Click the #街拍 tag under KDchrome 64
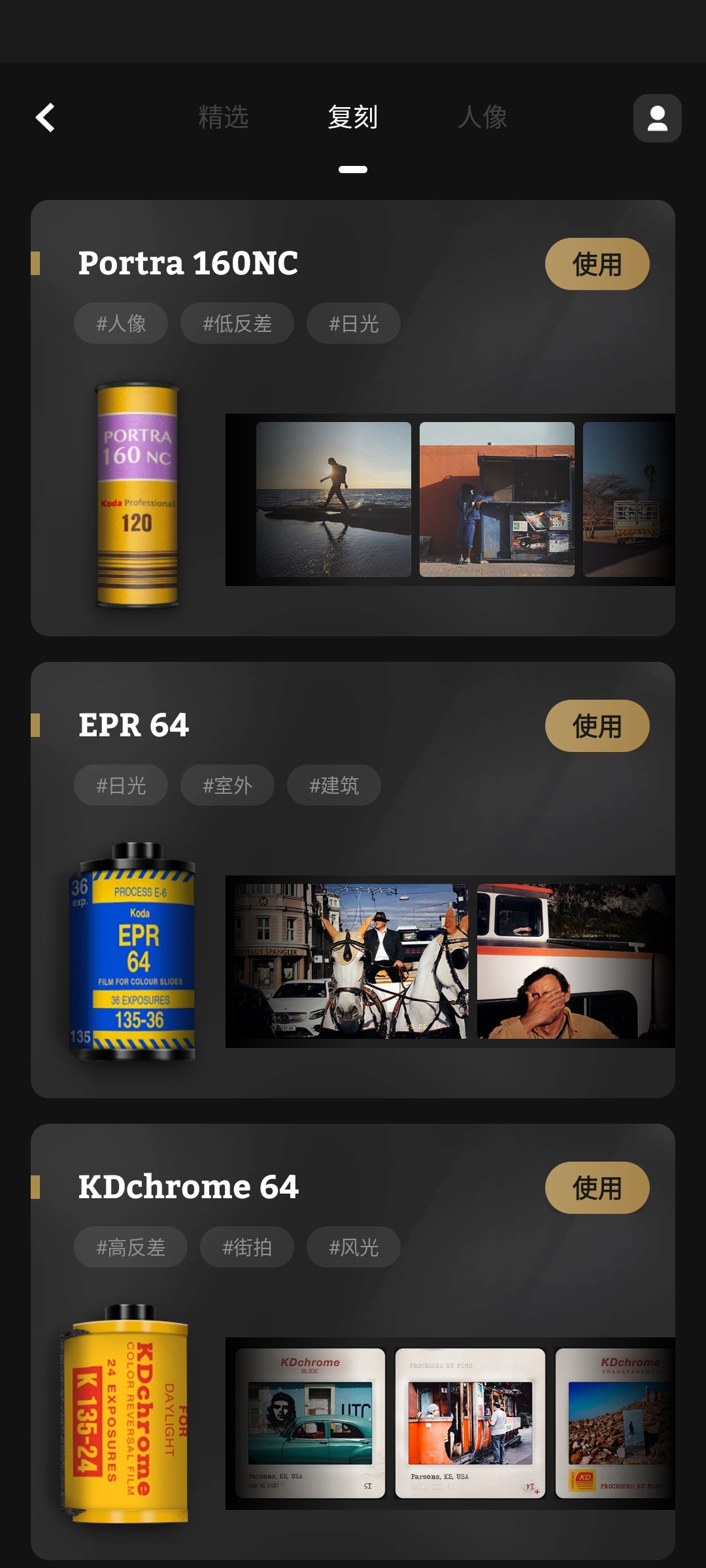706x1568 pixels. click(x=247, y=1247)
